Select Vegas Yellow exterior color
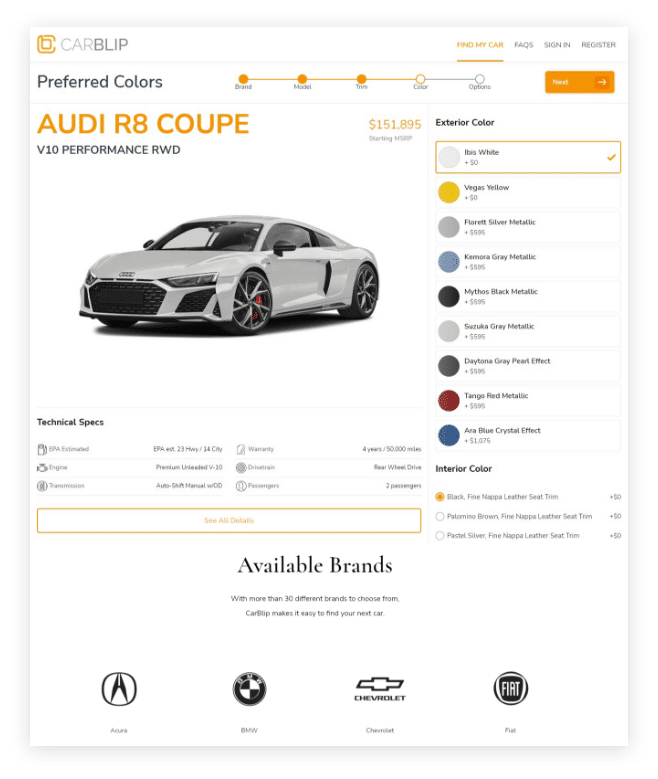658x779 pixels. (527, 192)
